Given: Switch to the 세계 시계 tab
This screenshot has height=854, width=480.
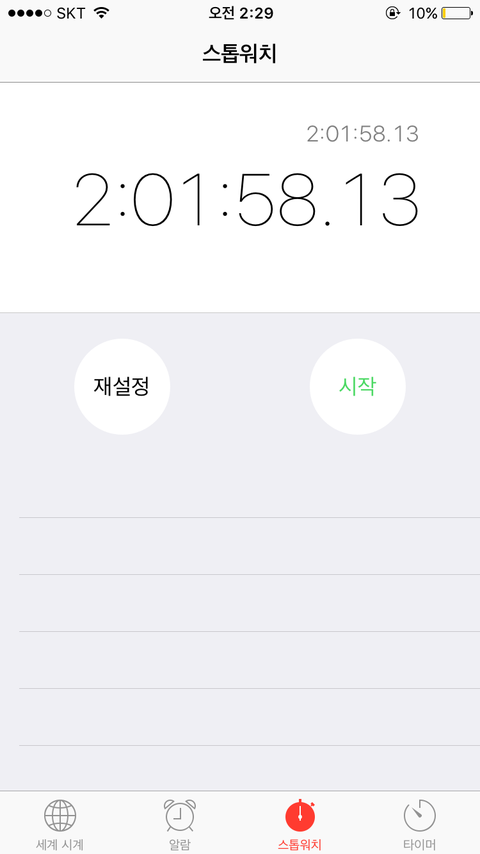Looking at the screenshot, I should point(60,825).
